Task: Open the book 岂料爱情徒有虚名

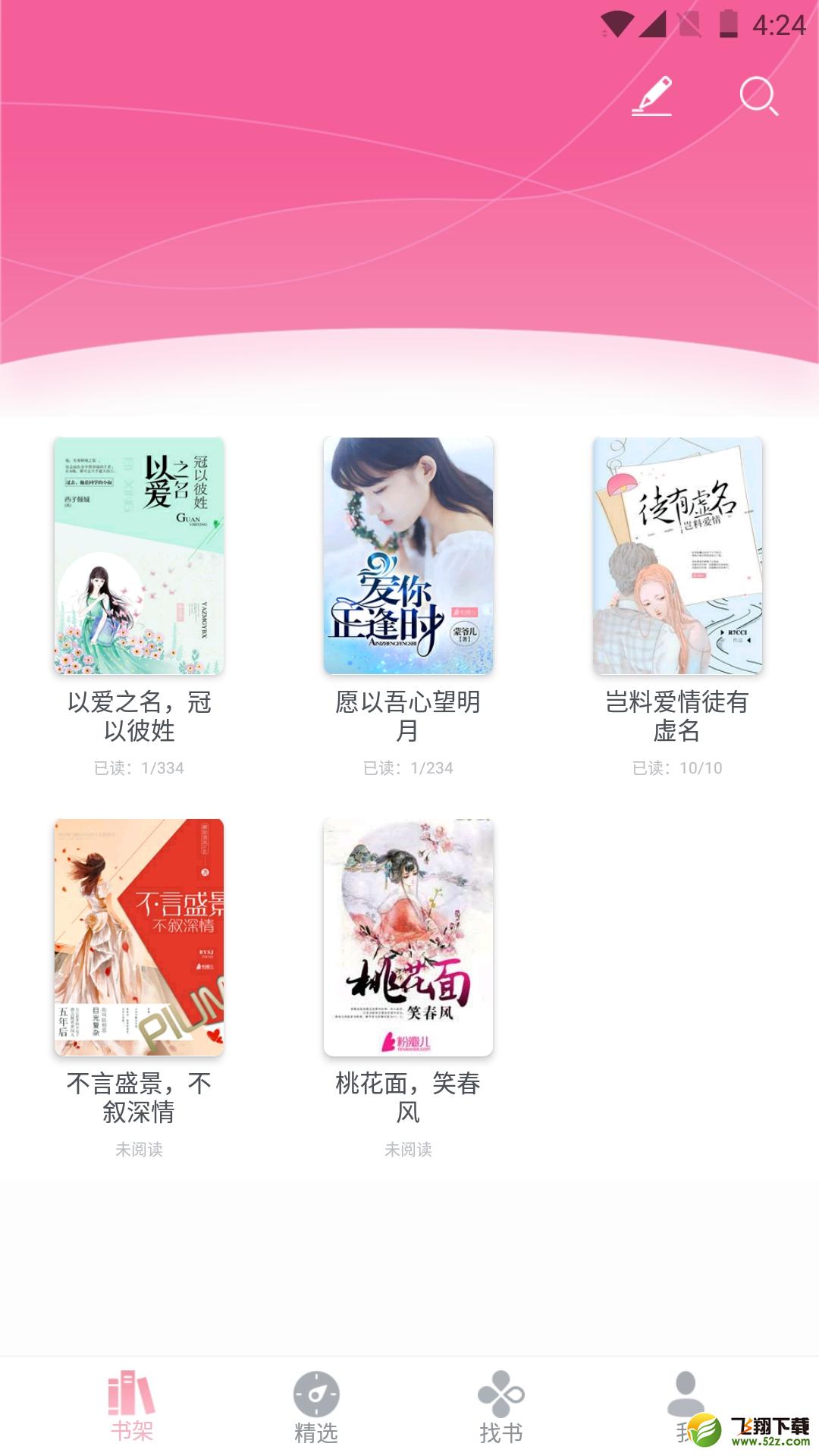Action: (677, 556)
